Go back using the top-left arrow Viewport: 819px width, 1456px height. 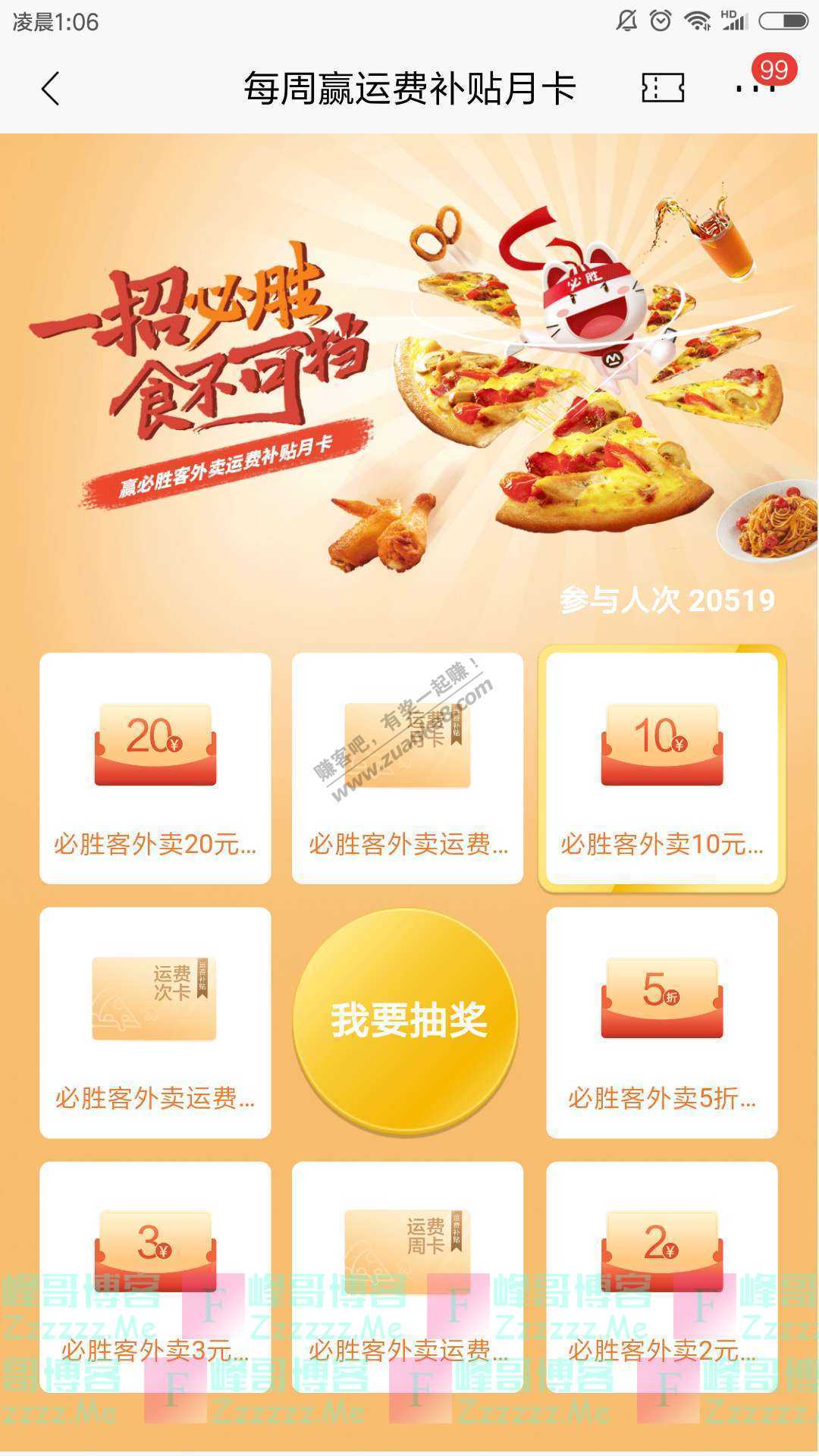pyautogui.click(x=50, y=89)
